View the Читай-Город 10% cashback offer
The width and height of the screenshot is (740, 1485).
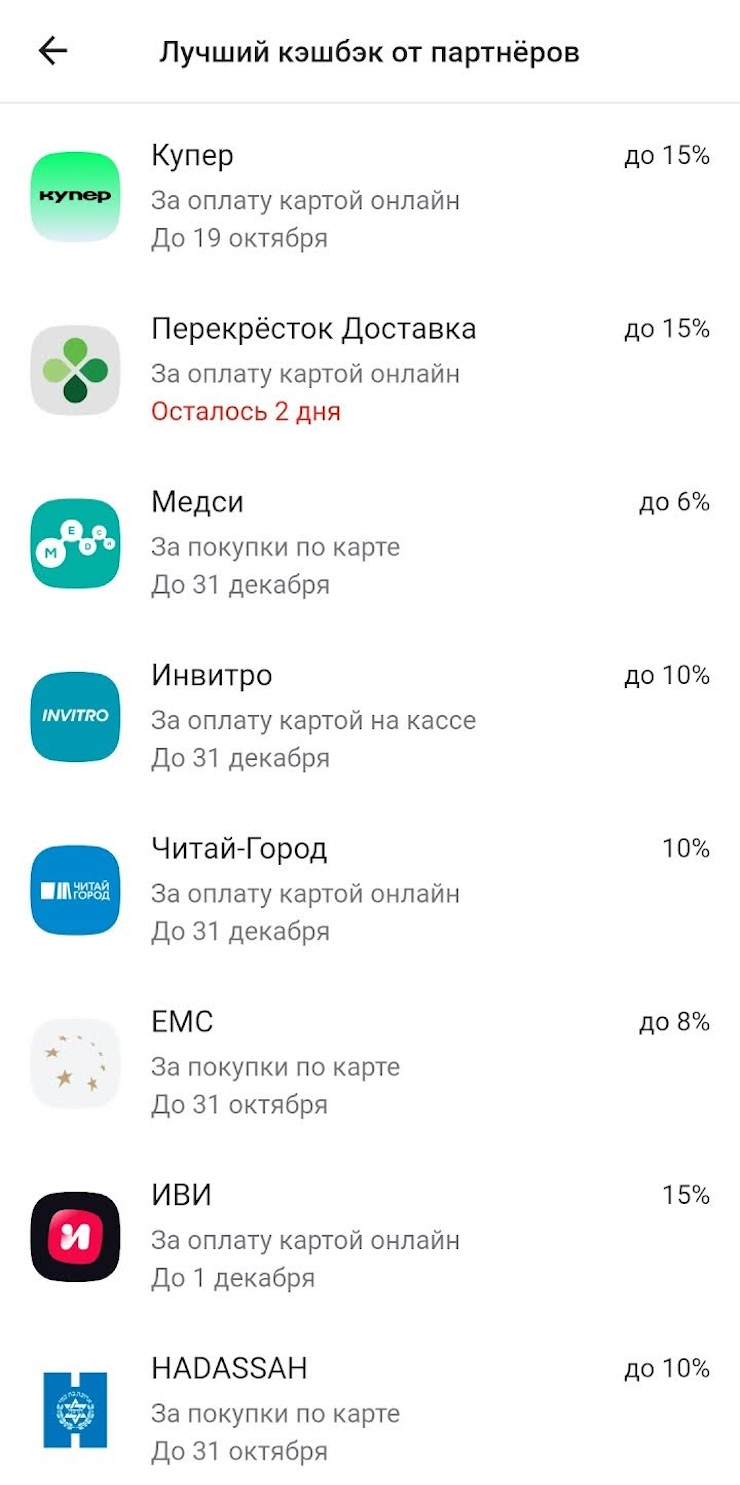tap(370, 889)
